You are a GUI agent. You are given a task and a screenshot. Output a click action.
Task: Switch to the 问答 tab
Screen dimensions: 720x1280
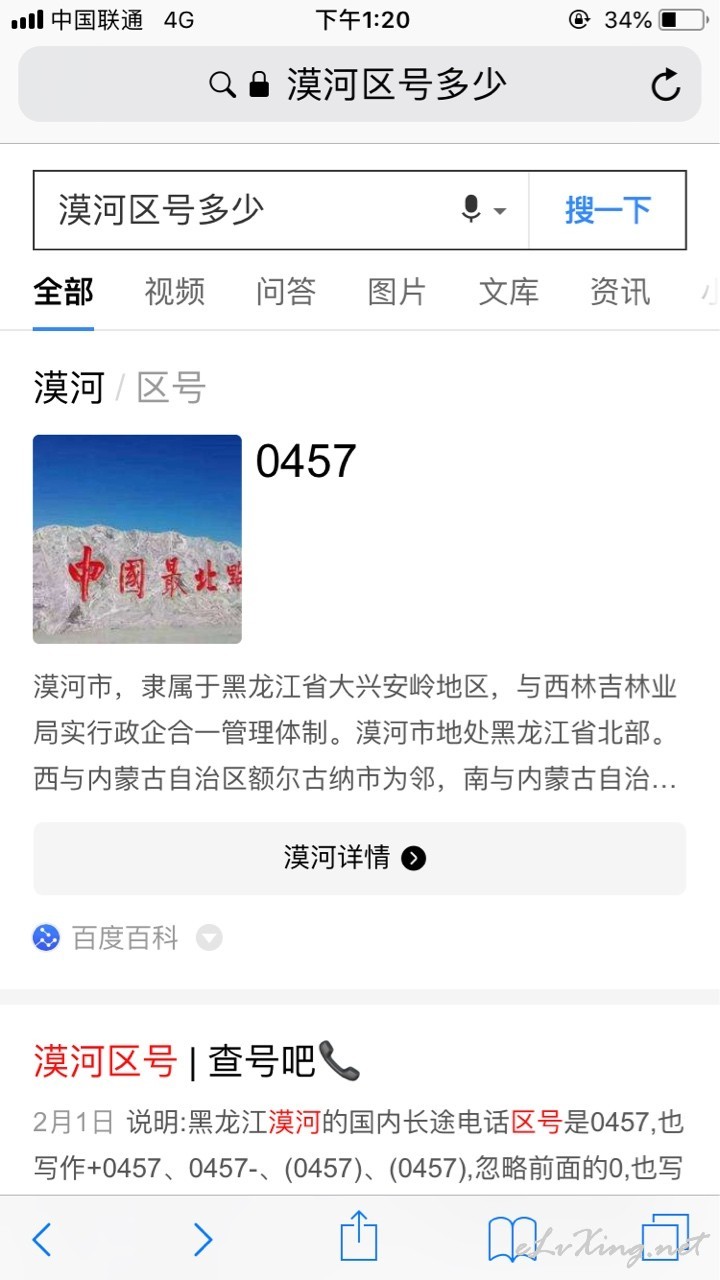(x=286, y=291)
